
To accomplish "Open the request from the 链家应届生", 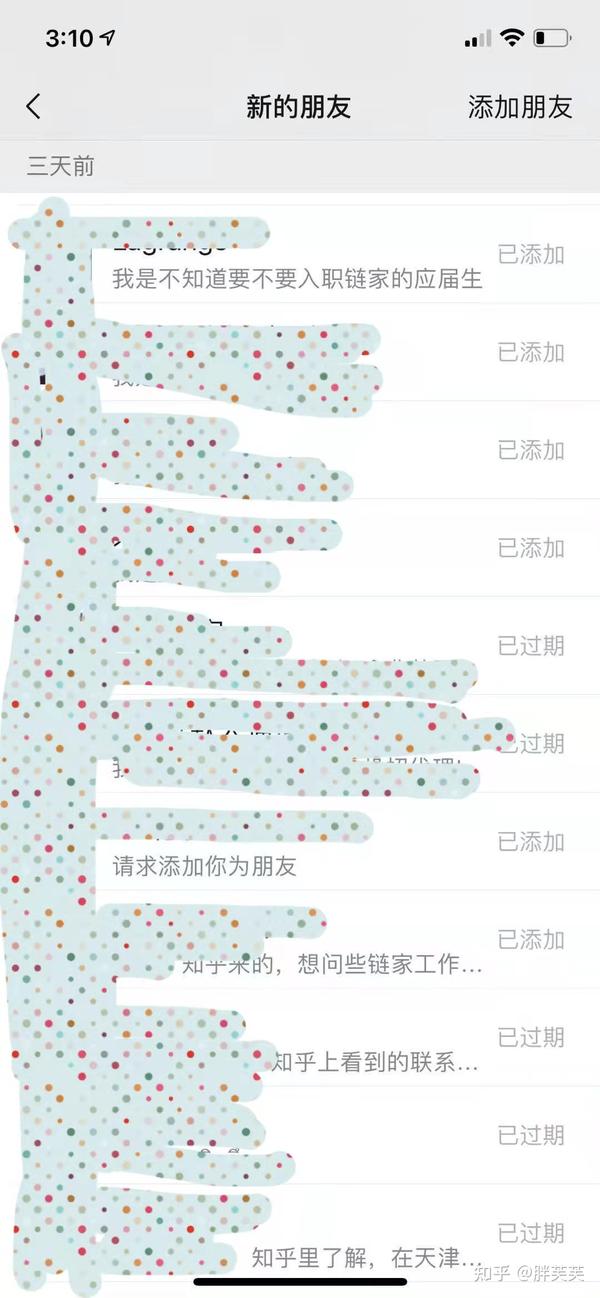I will tap(297, 278).
